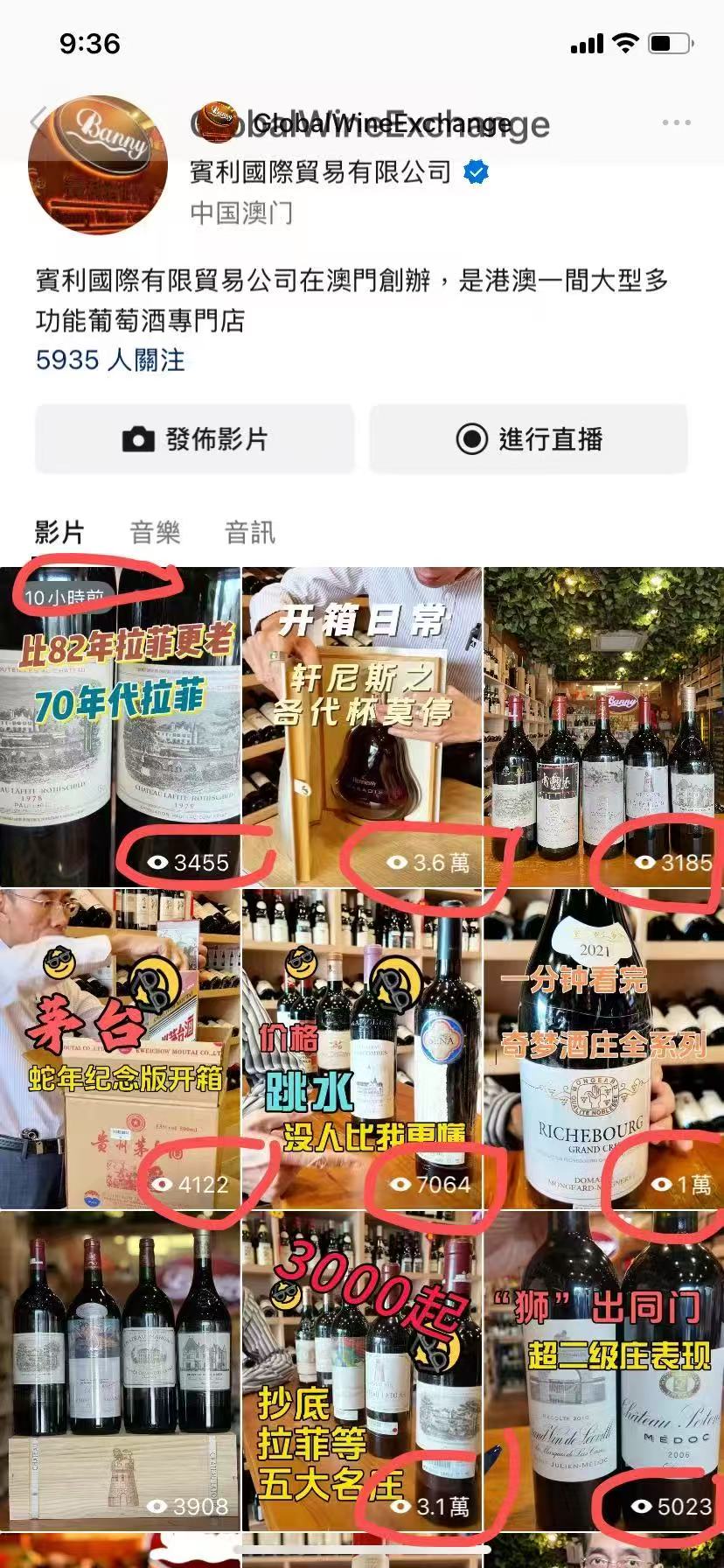Screen dimensions: 724x1568
Task: Open the 开箱日常 Hennessy unboxing video
Action: tap(362, 726)
